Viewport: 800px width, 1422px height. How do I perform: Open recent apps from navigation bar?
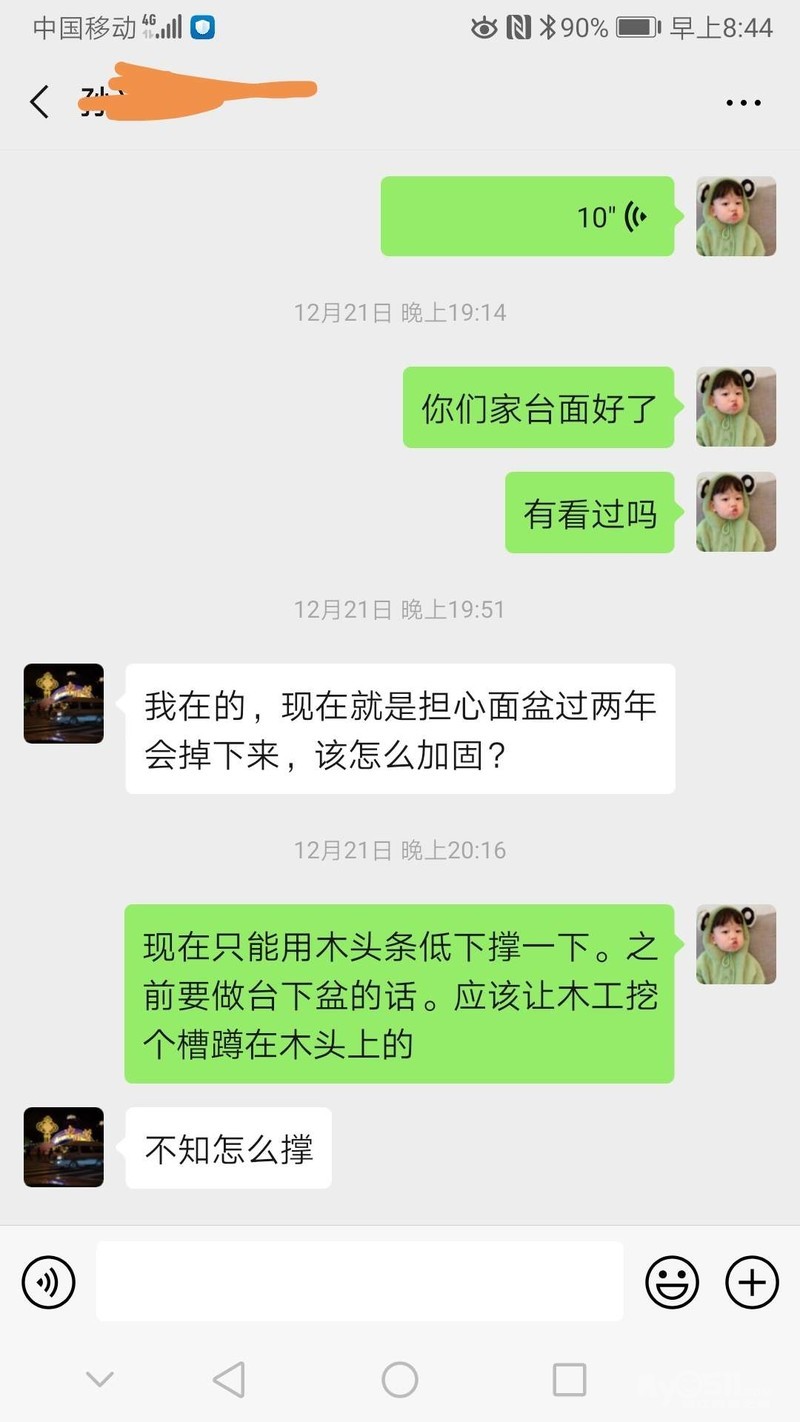(569, 1380)
